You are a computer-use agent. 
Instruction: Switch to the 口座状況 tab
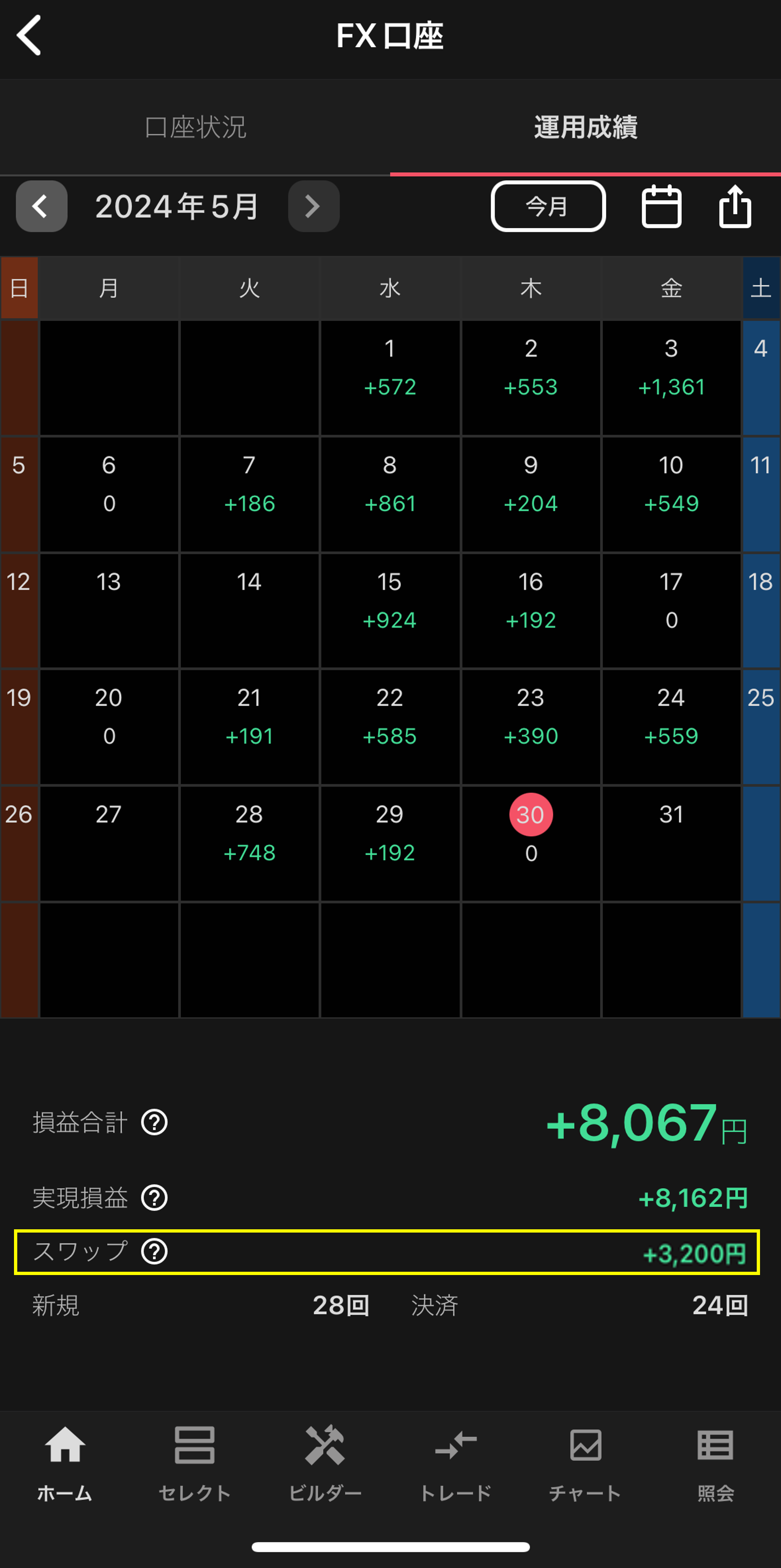(x=195, y=127)
